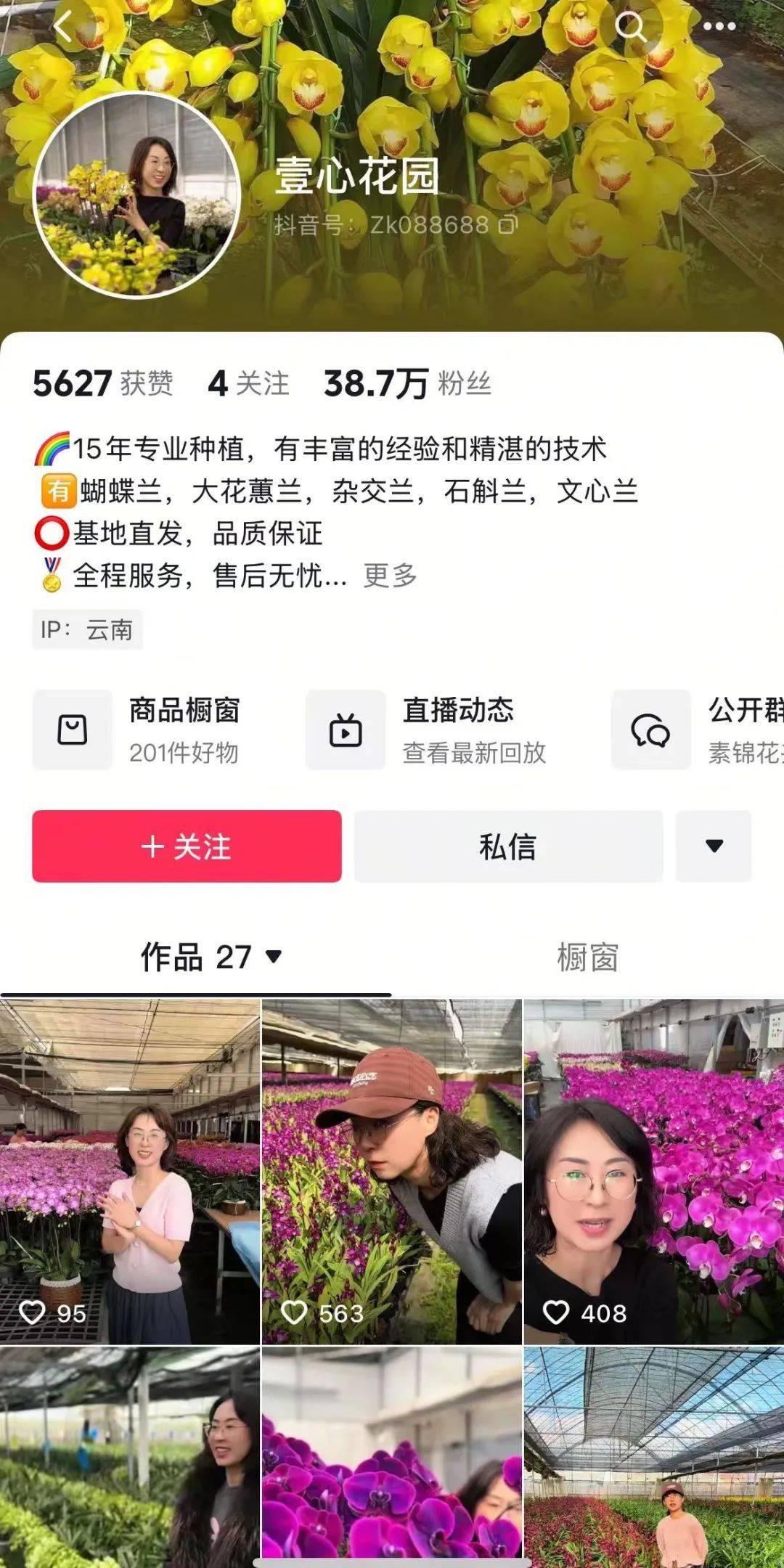
Task: Open 直播动态 to view replays
Action: tap(428, 730)
